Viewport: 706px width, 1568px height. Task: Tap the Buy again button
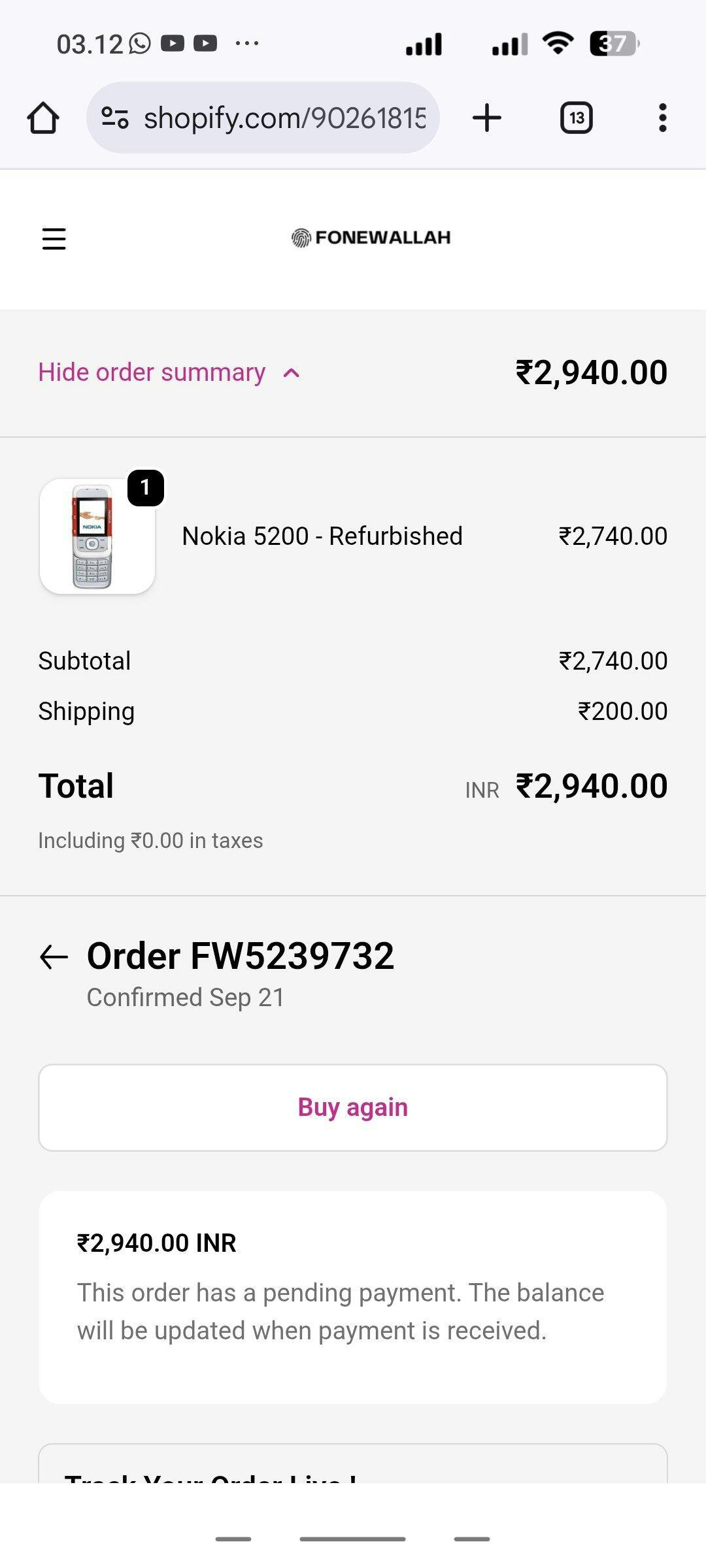[353, 1107]
